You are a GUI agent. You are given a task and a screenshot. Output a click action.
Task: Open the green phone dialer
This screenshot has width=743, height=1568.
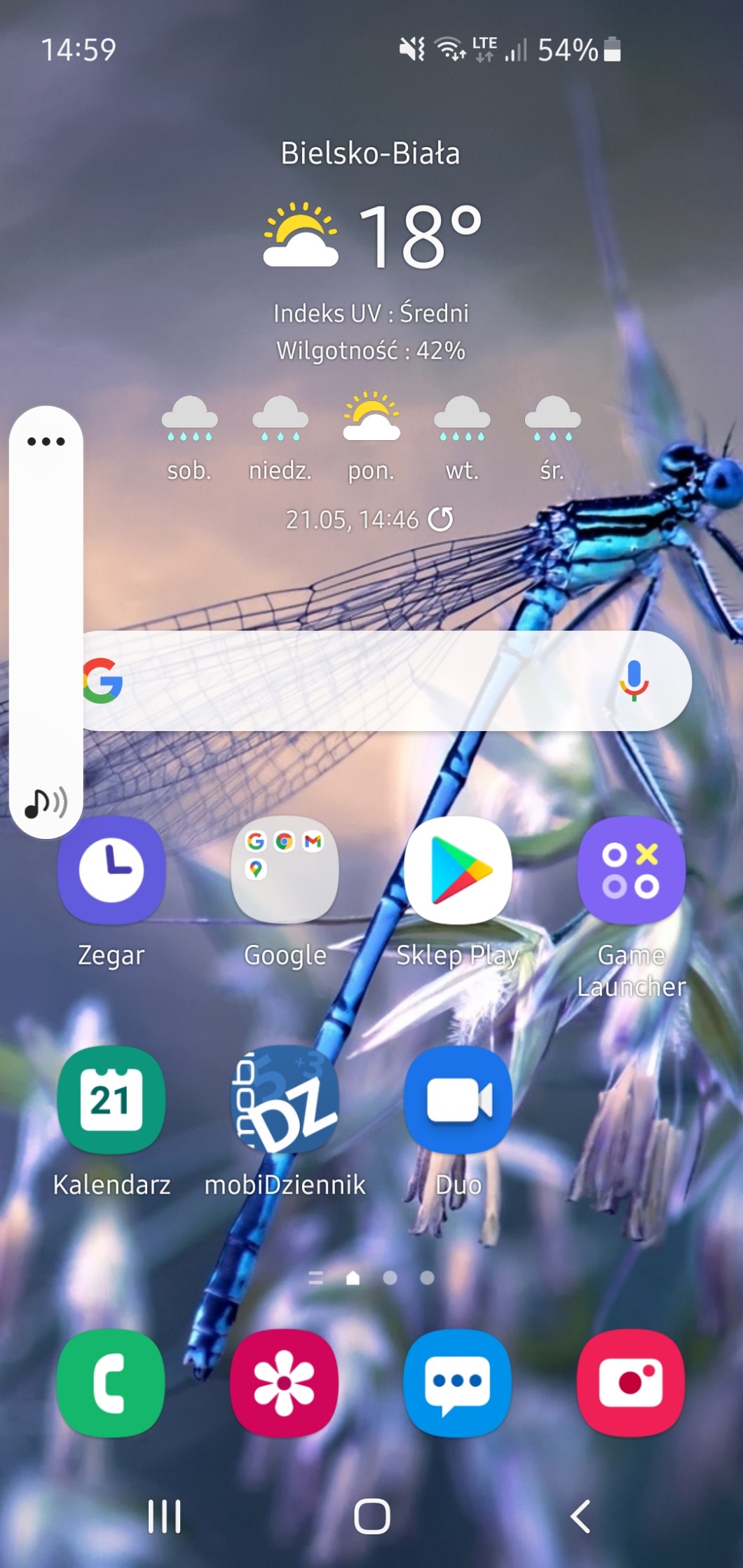click(111, 1383)
